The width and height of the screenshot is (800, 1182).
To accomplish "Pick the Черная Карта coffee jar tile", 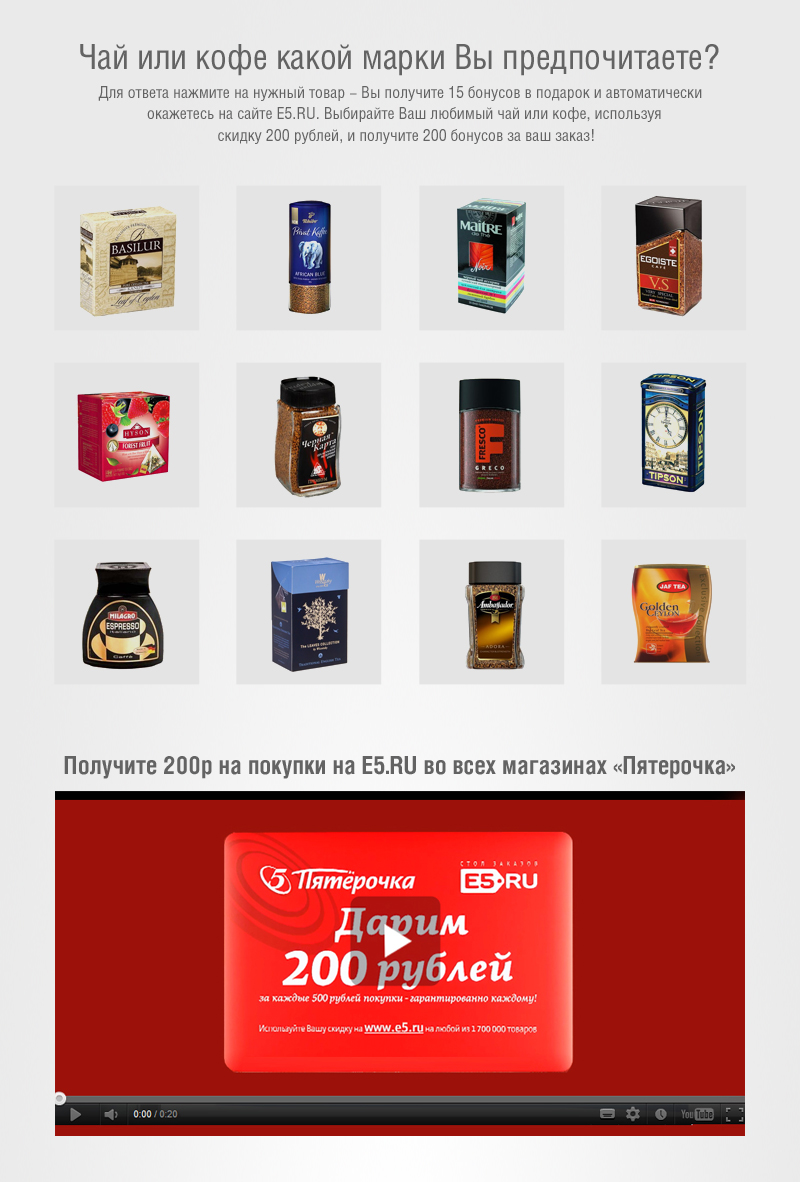I will pos(308,435).
